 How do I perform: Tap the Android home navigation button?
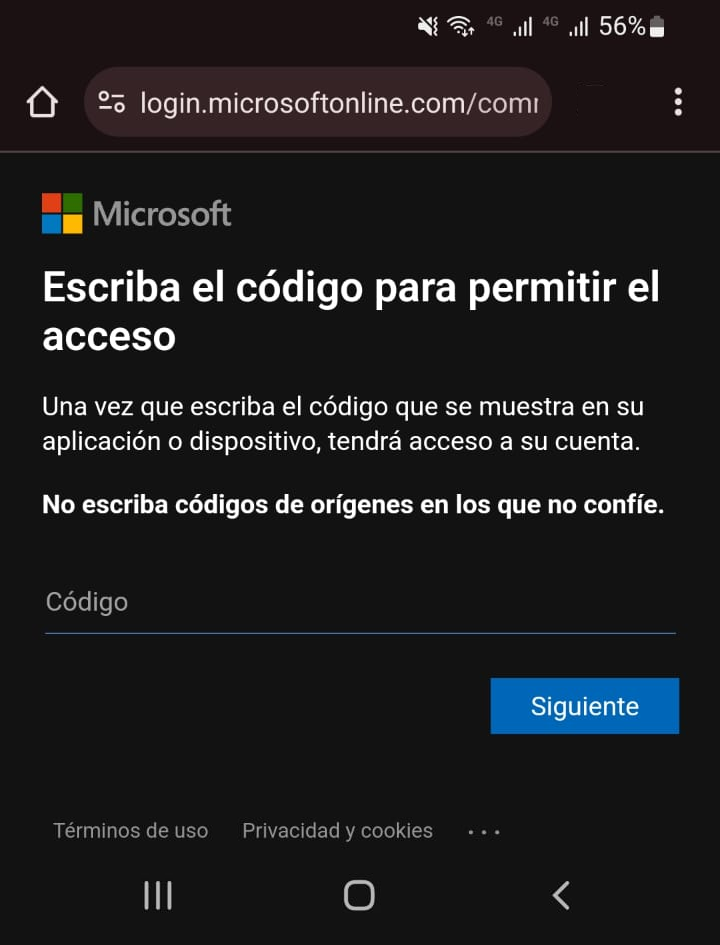[358, 896]
